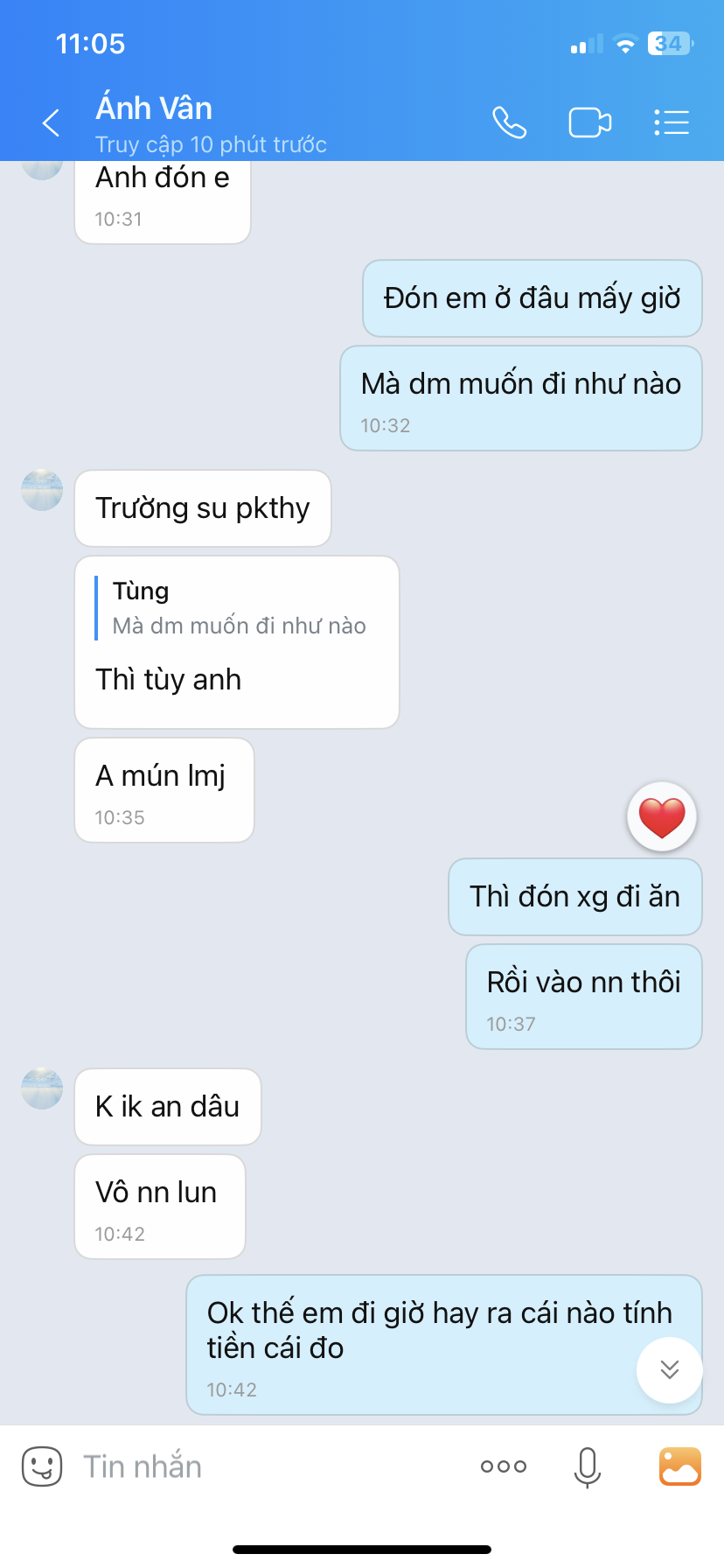Start a voice call with Ánh Vân
This screenshot has height=1568, width=724.
(509, 122)
